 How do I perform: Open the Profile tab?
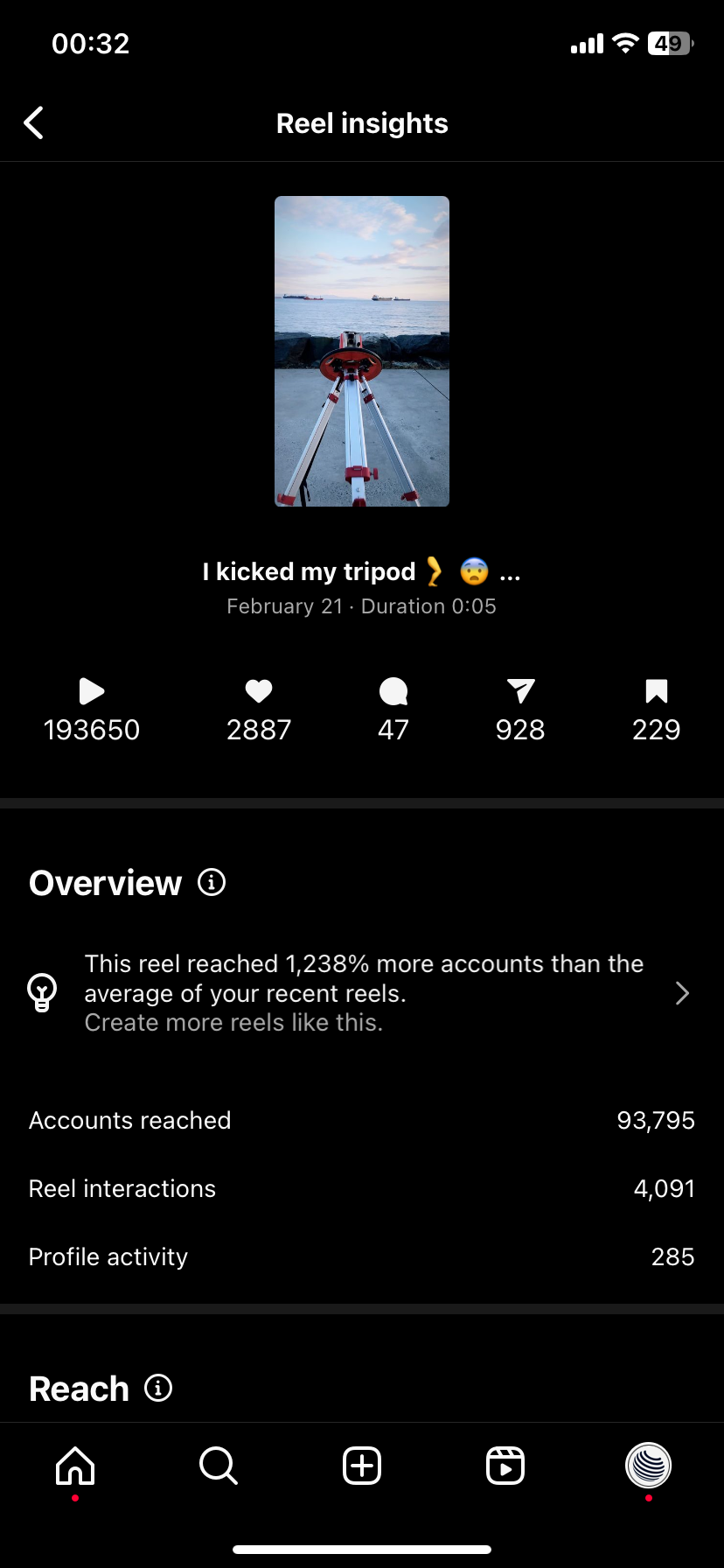click(x=649, y=1466)
